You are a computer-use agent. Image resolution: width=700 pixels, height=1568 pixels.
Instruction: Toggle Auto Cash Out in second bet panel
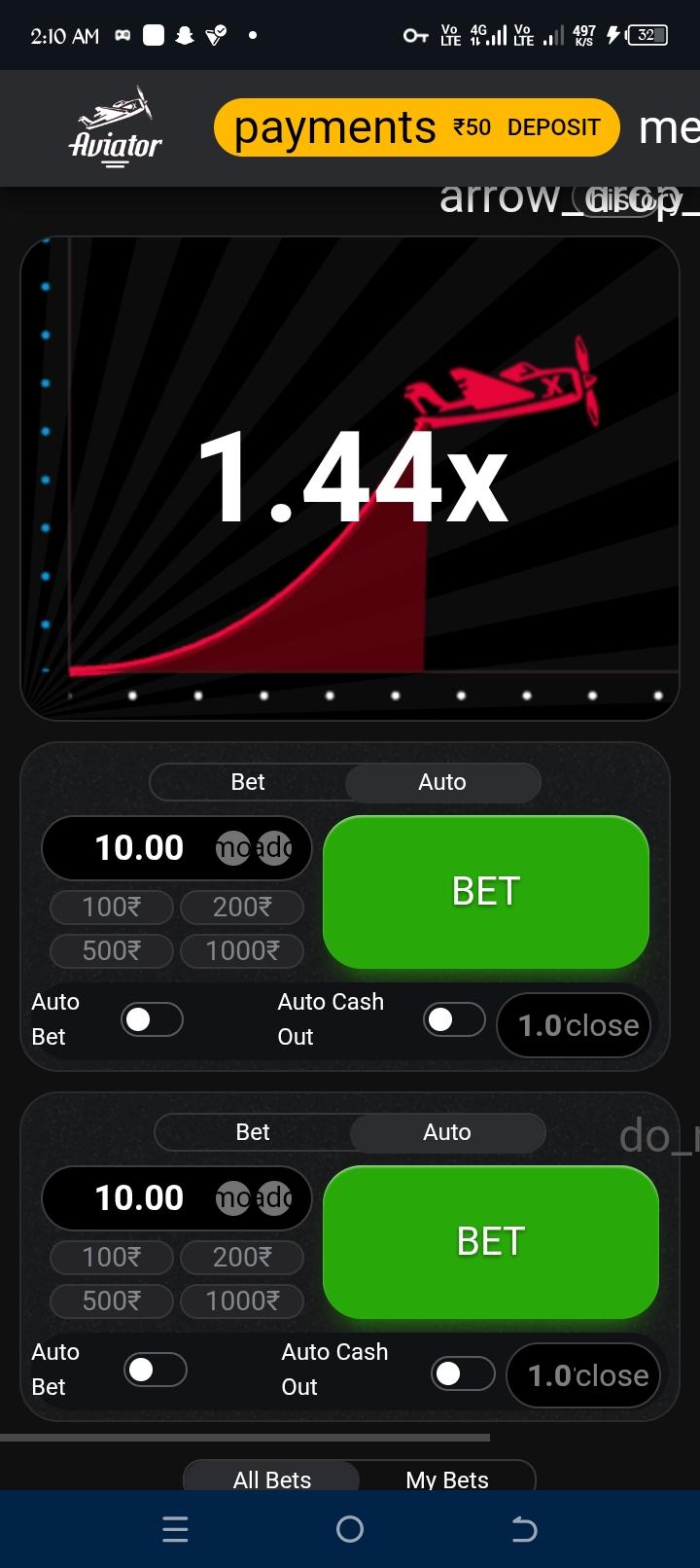(462, 1373)
